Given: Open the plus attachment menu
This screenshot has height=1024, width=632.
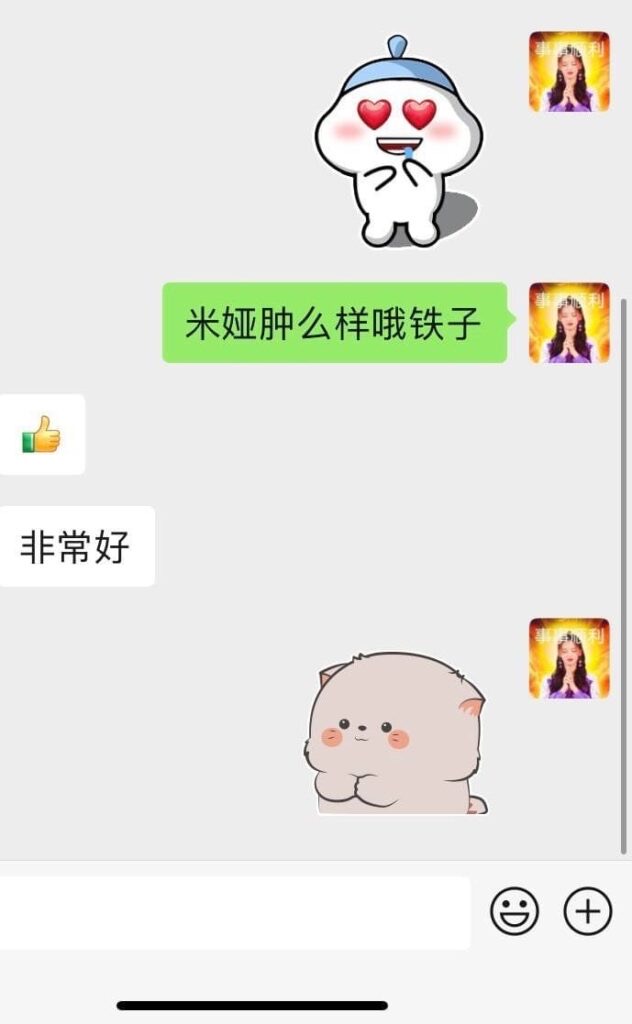Looking at the screenshot, I should point(588,912).
